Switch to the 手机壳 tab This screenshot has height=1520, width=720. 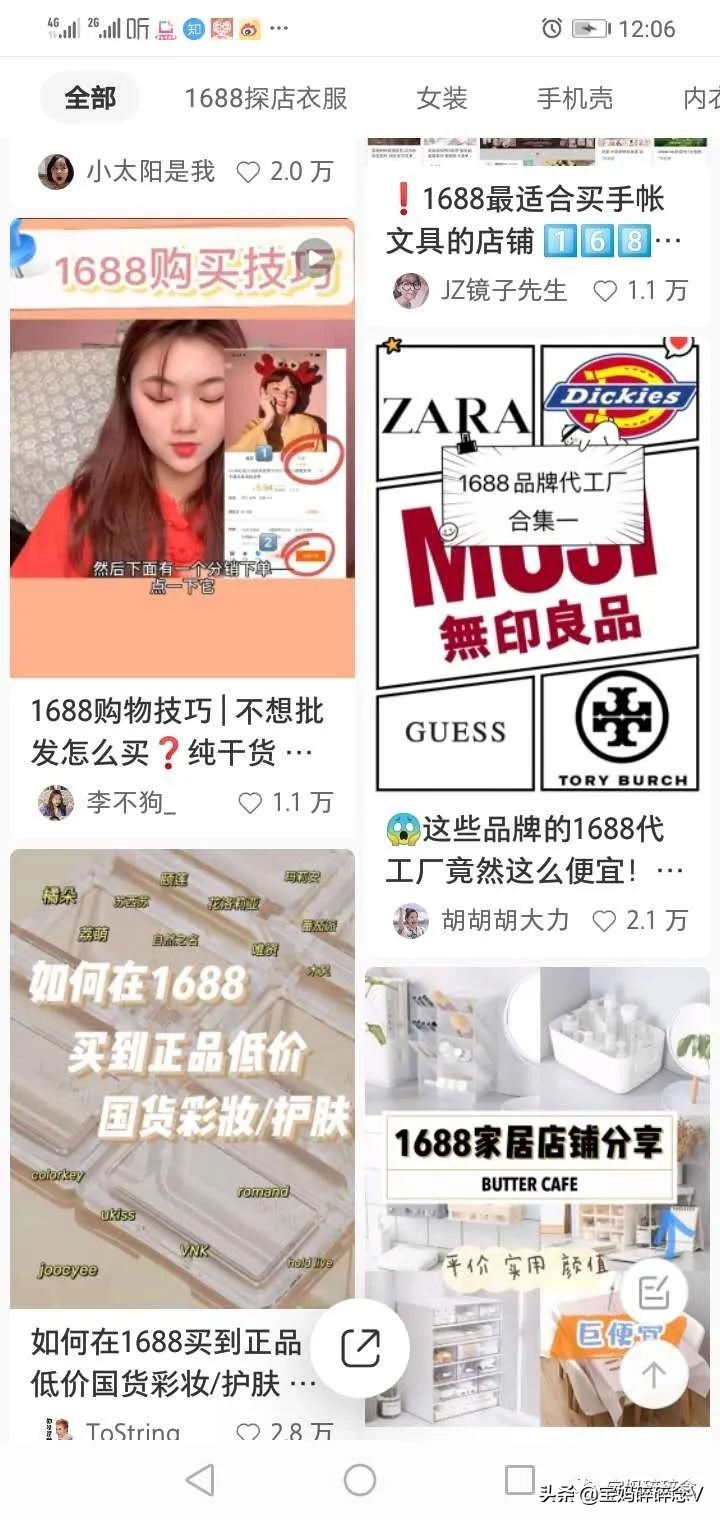coord(573,98)
